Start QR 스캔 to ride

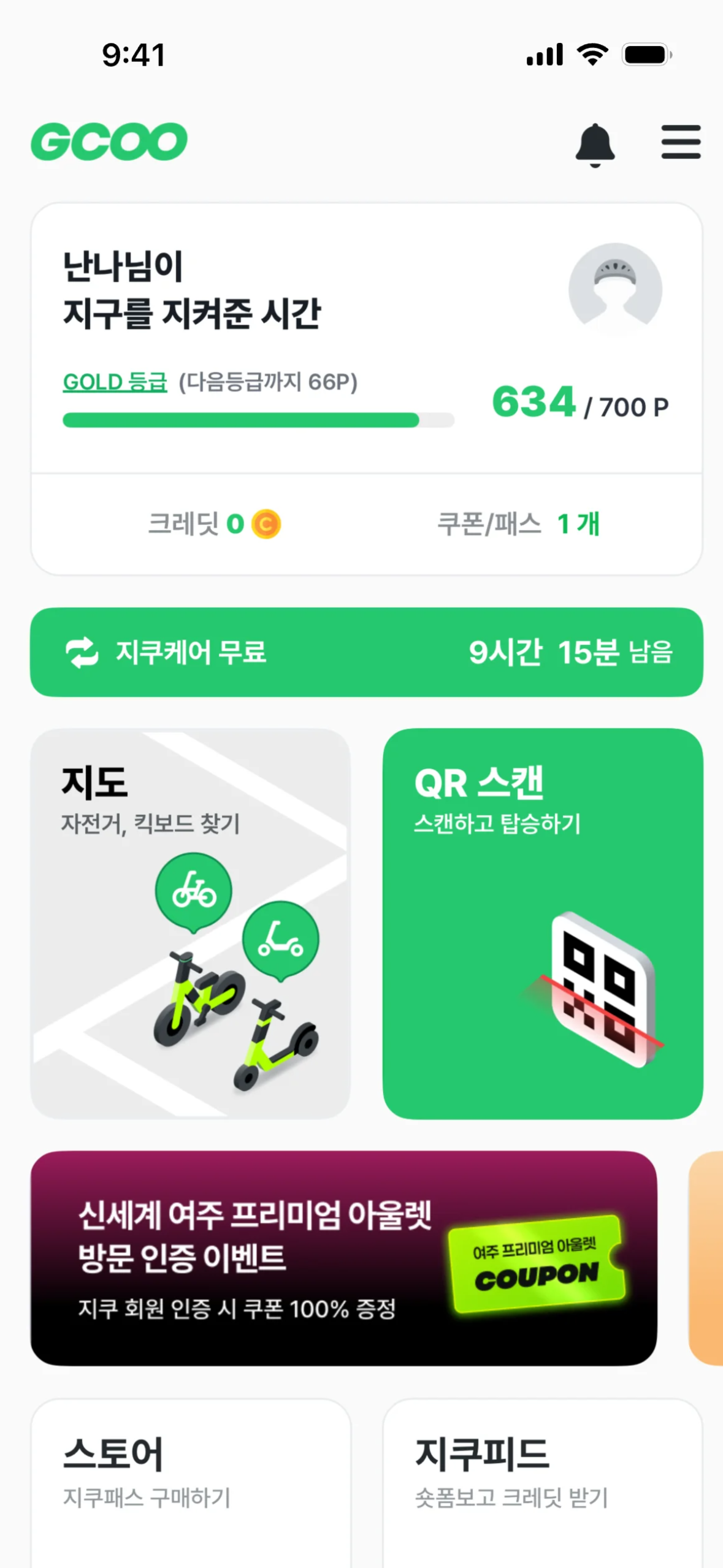[x=542, y=923]
